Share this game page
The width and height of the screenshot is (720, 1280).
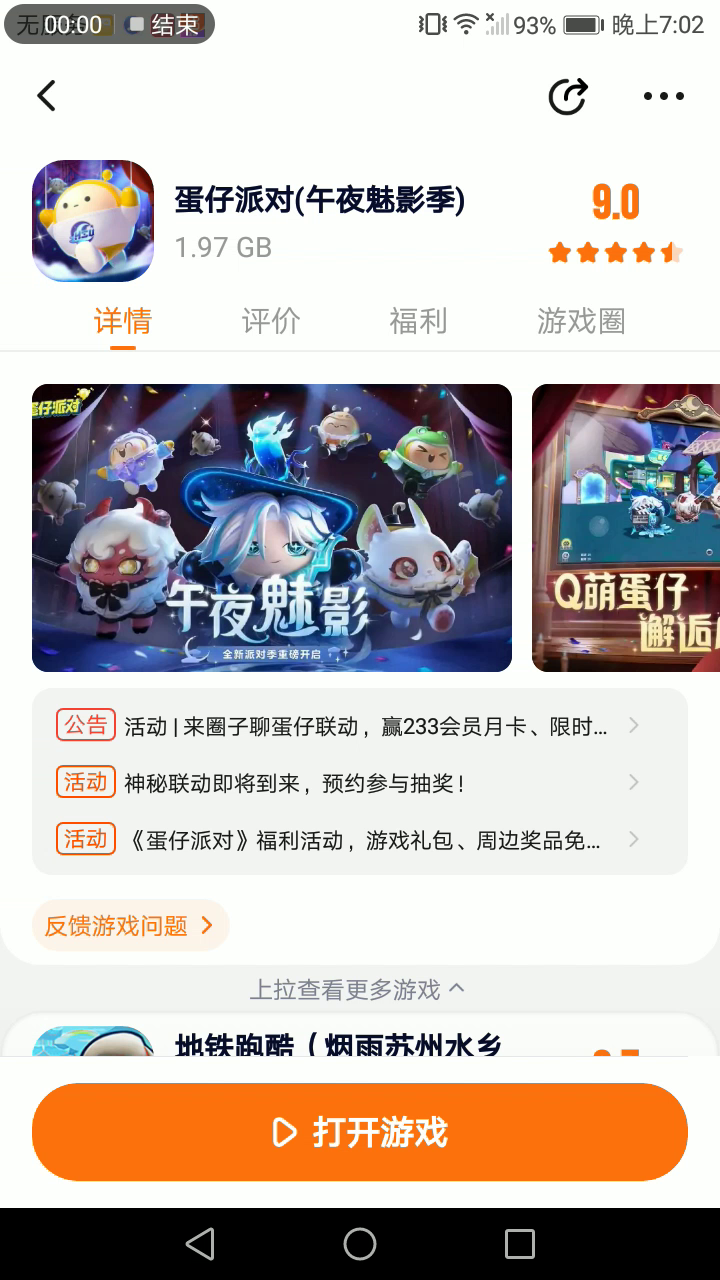568,96
